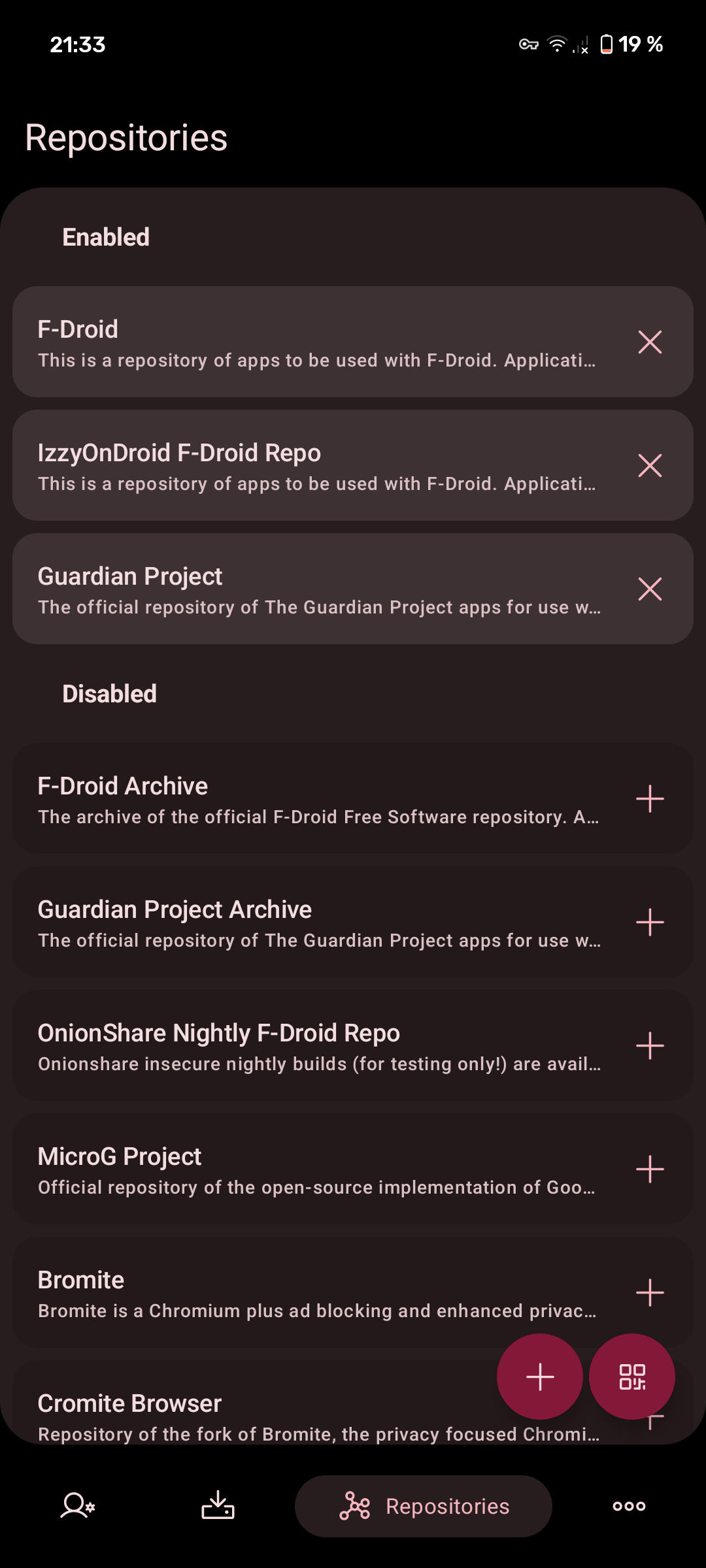Open the more options tab

pyautogui.click(x=629, y=1506)
